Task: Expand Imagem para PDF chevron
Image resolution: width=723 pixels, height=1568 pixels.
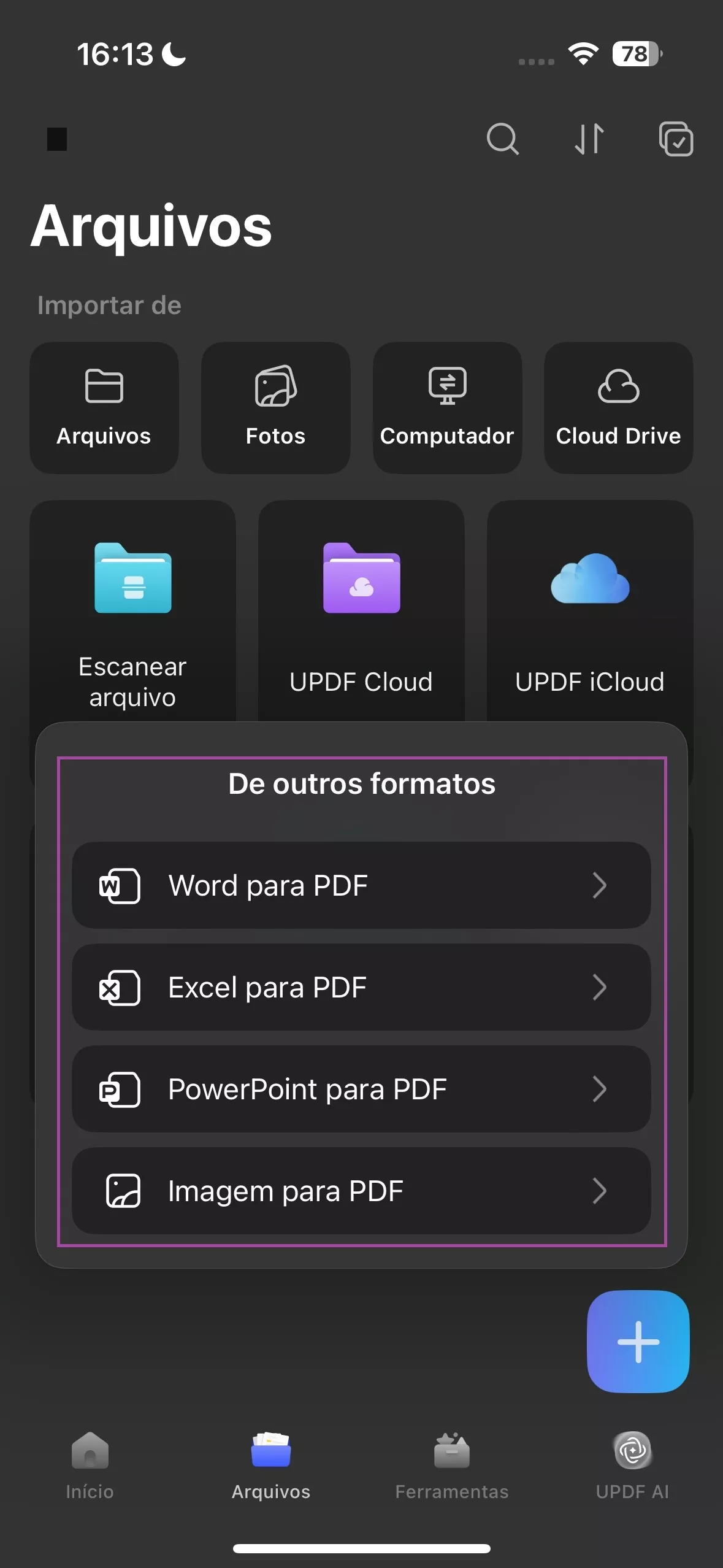Action: pyautogui.click(x=600, y=1191)
